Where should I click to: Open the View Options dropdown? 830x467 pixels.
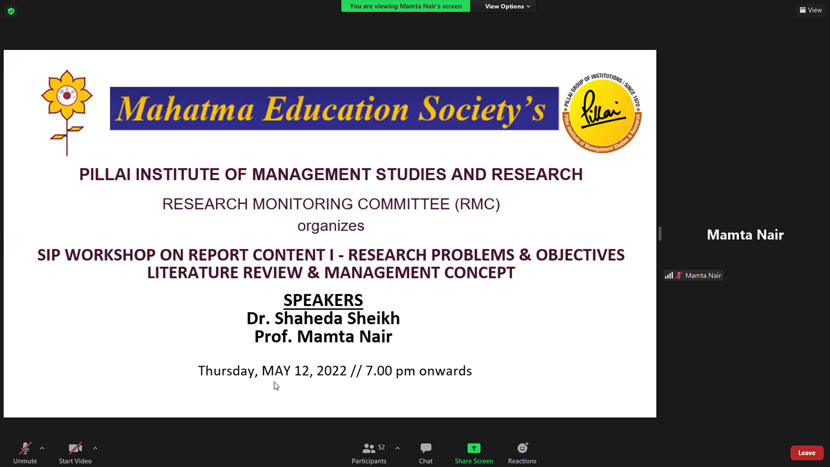[508, 6]
